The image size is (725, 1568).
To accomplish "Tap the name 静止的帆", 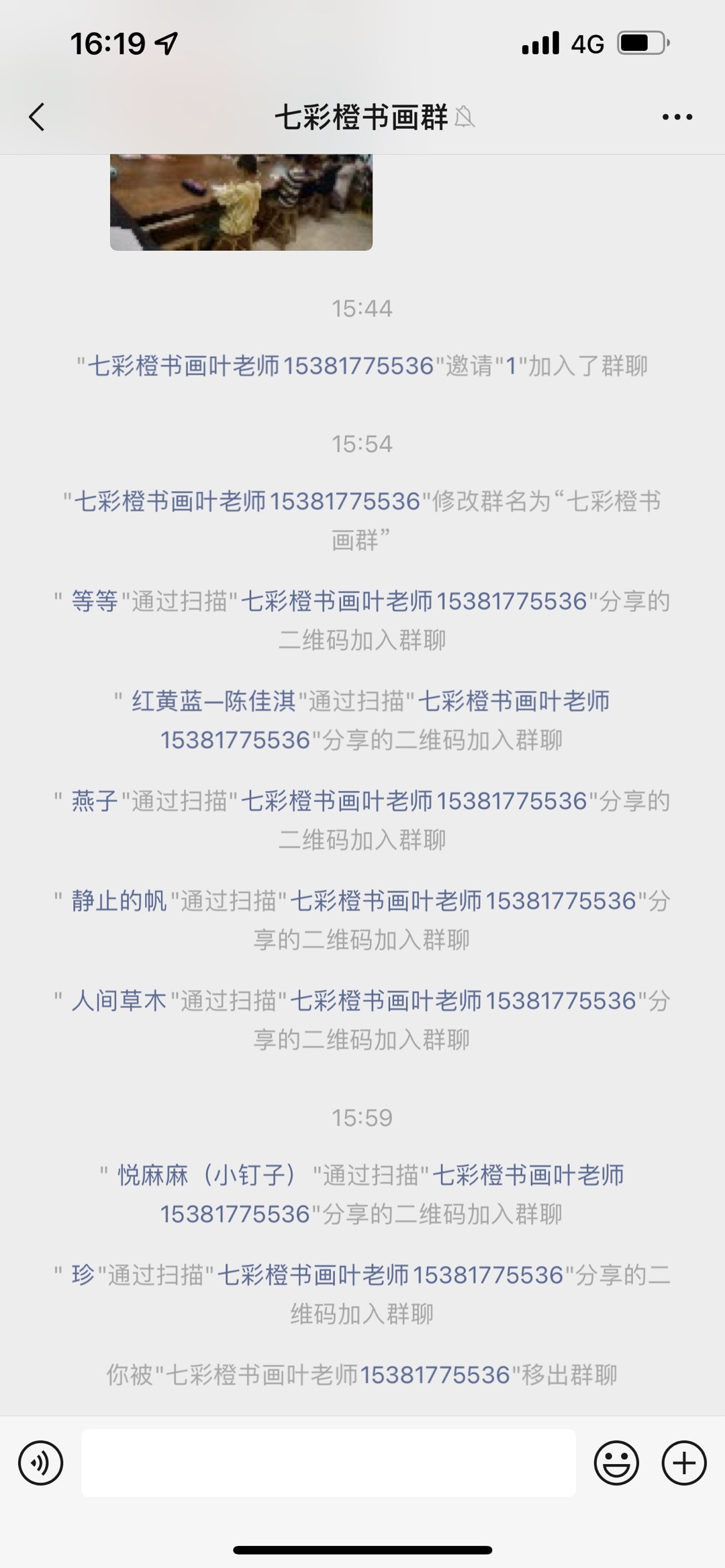I will coord(119,901).
